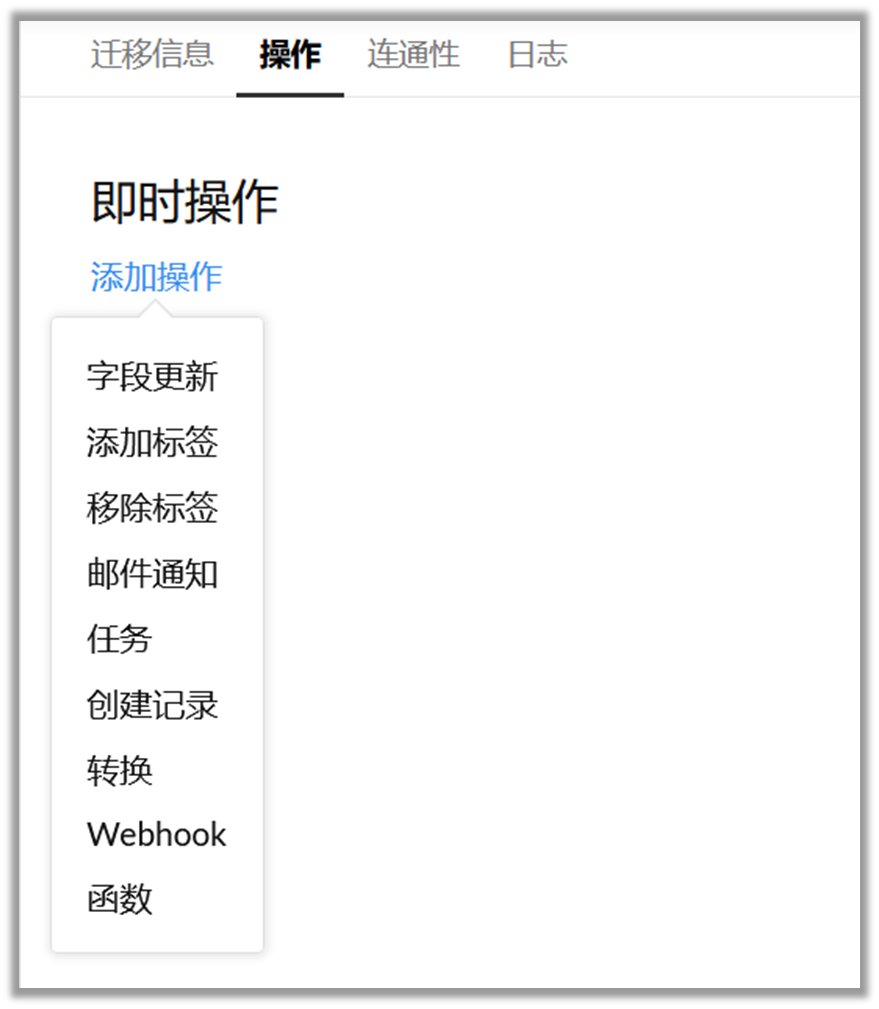This screenshot has width=879, height=1009.
Task: Select the 添加标签 option
Action: (x=152, y=442)
